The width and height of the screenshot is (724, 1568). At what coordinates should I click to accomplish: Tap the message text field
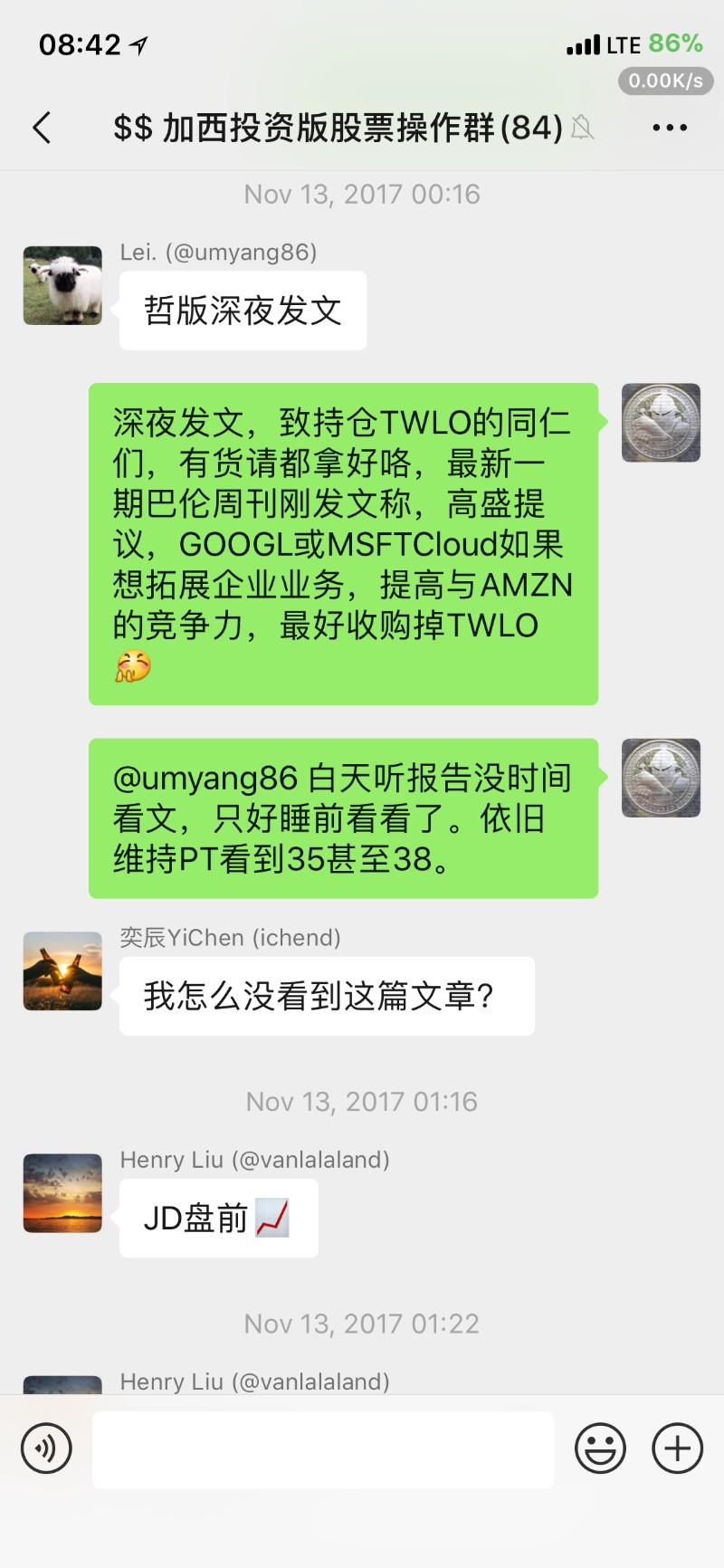click(323, 1449)
